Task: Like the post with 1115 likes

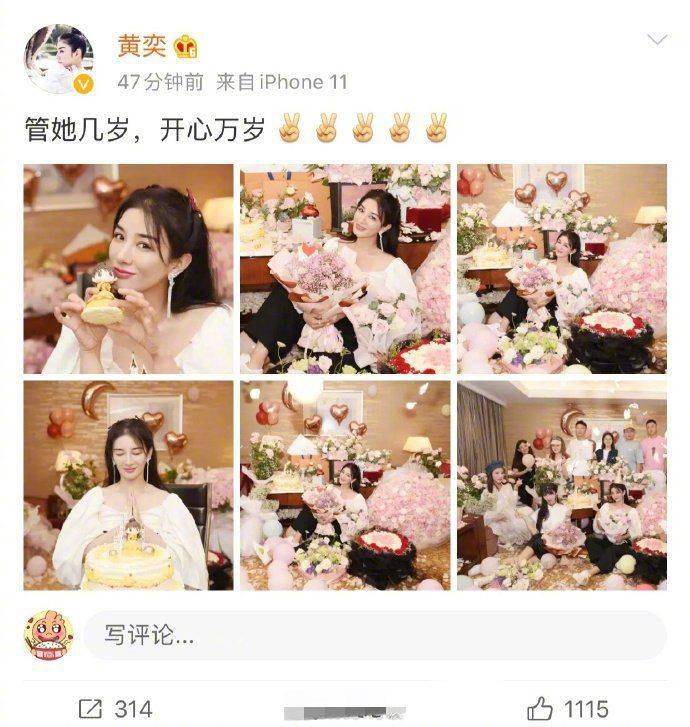Action: click(568, 708)
